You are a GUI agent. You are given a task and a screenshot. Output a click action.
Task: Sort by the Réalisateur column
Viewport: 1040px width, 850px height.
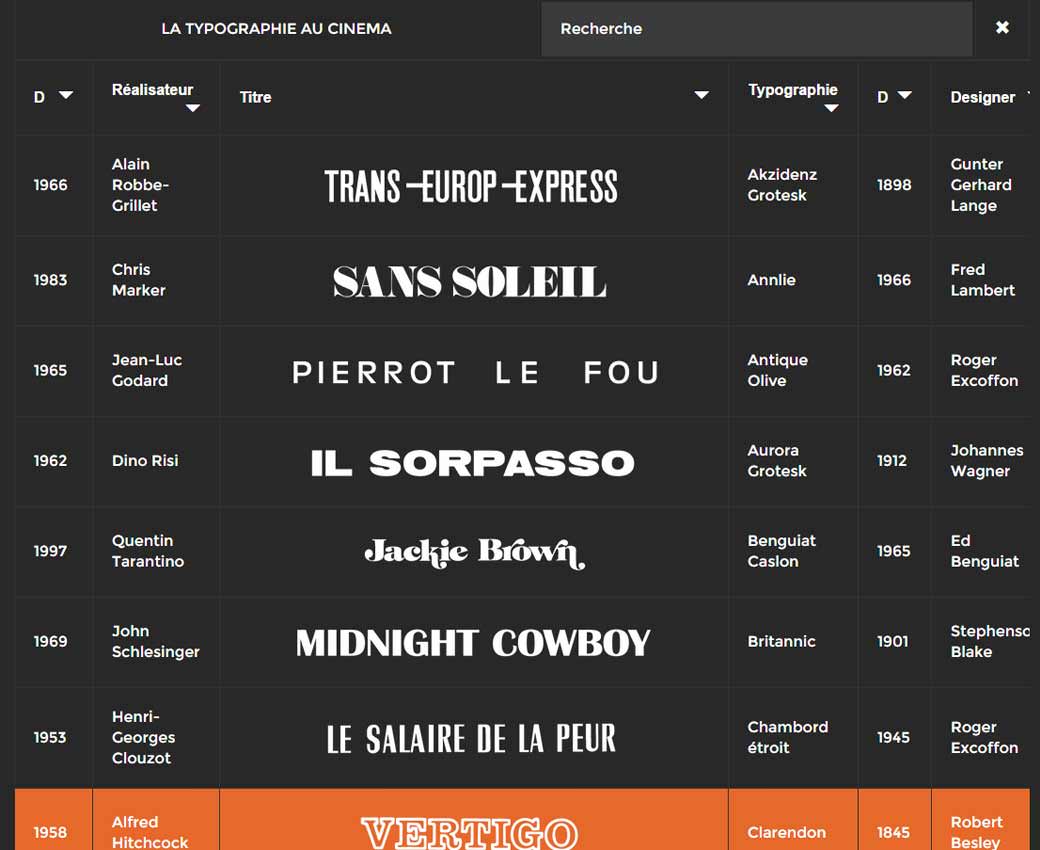[155, 97]
